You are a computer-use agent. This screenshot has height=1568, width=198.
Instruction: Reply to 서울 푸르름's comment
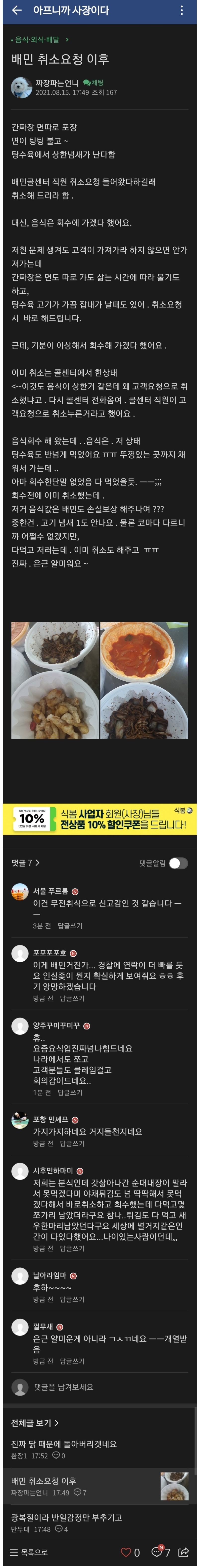click(70, 926)
